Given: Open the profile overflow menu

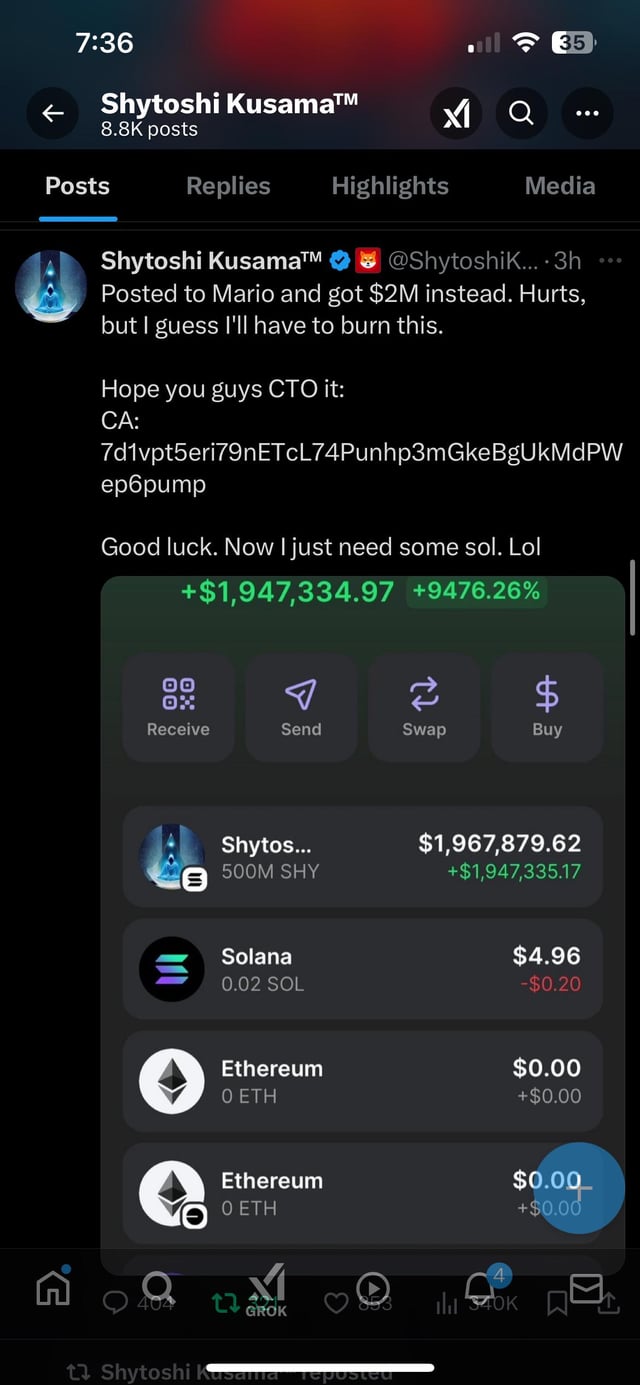Looking at the screenshot, I should click(587, 114).
